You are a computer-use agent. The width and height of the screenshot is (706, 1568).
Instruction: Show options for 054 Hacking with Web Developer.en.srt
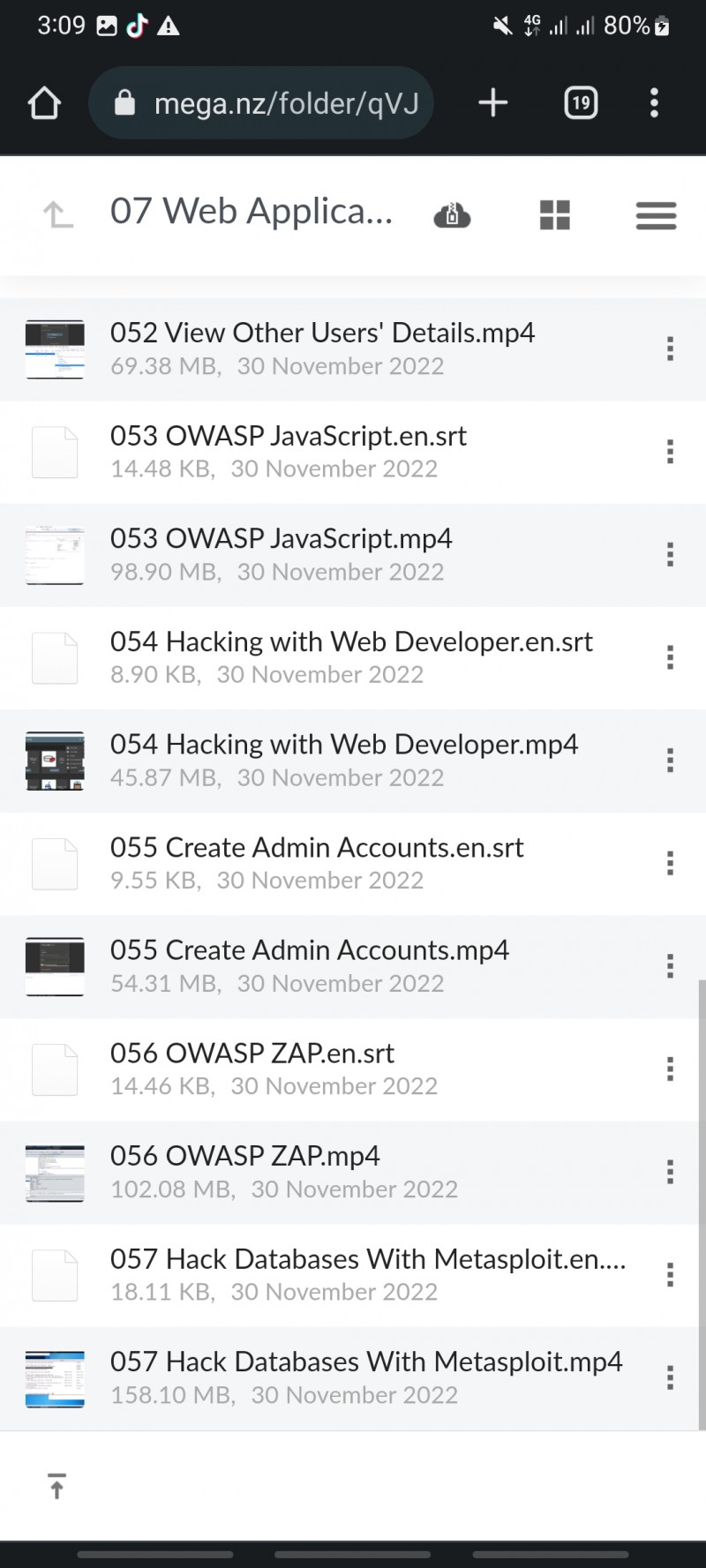pos(670,657)
